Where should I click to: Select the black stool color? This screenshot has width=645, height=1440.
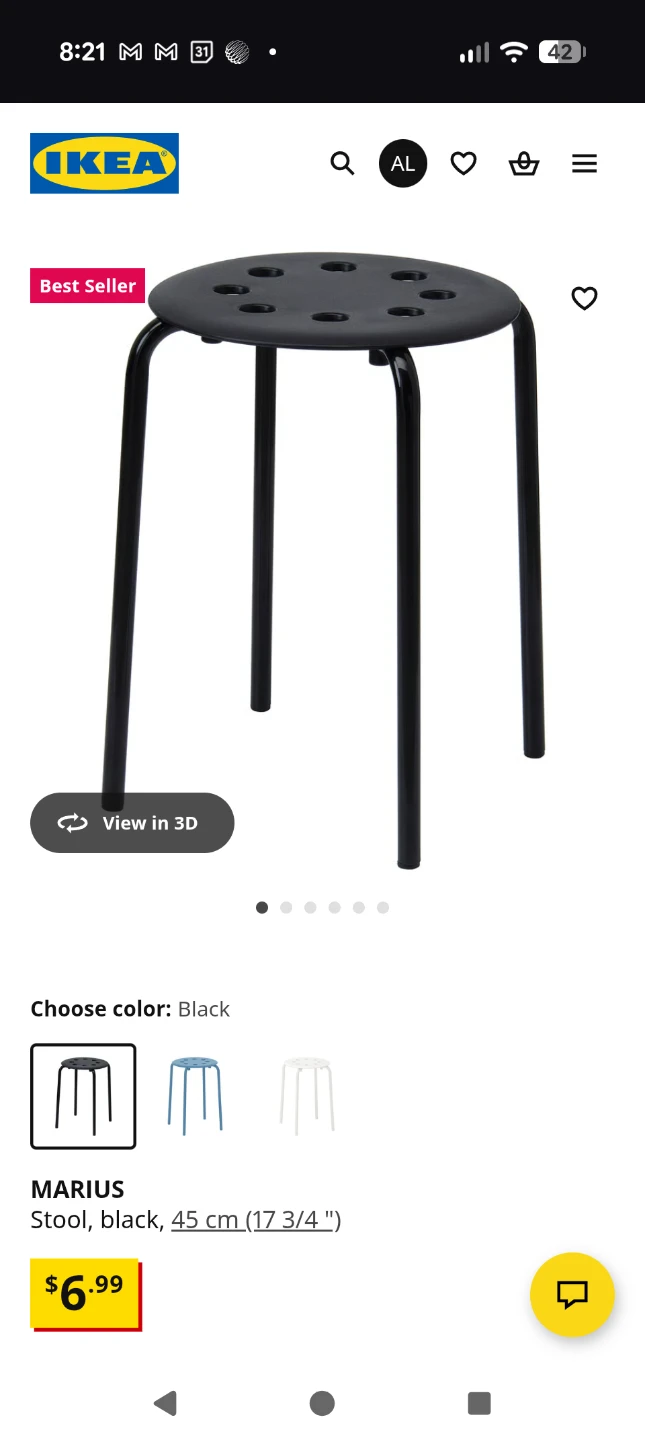[x=83, y=1096]
